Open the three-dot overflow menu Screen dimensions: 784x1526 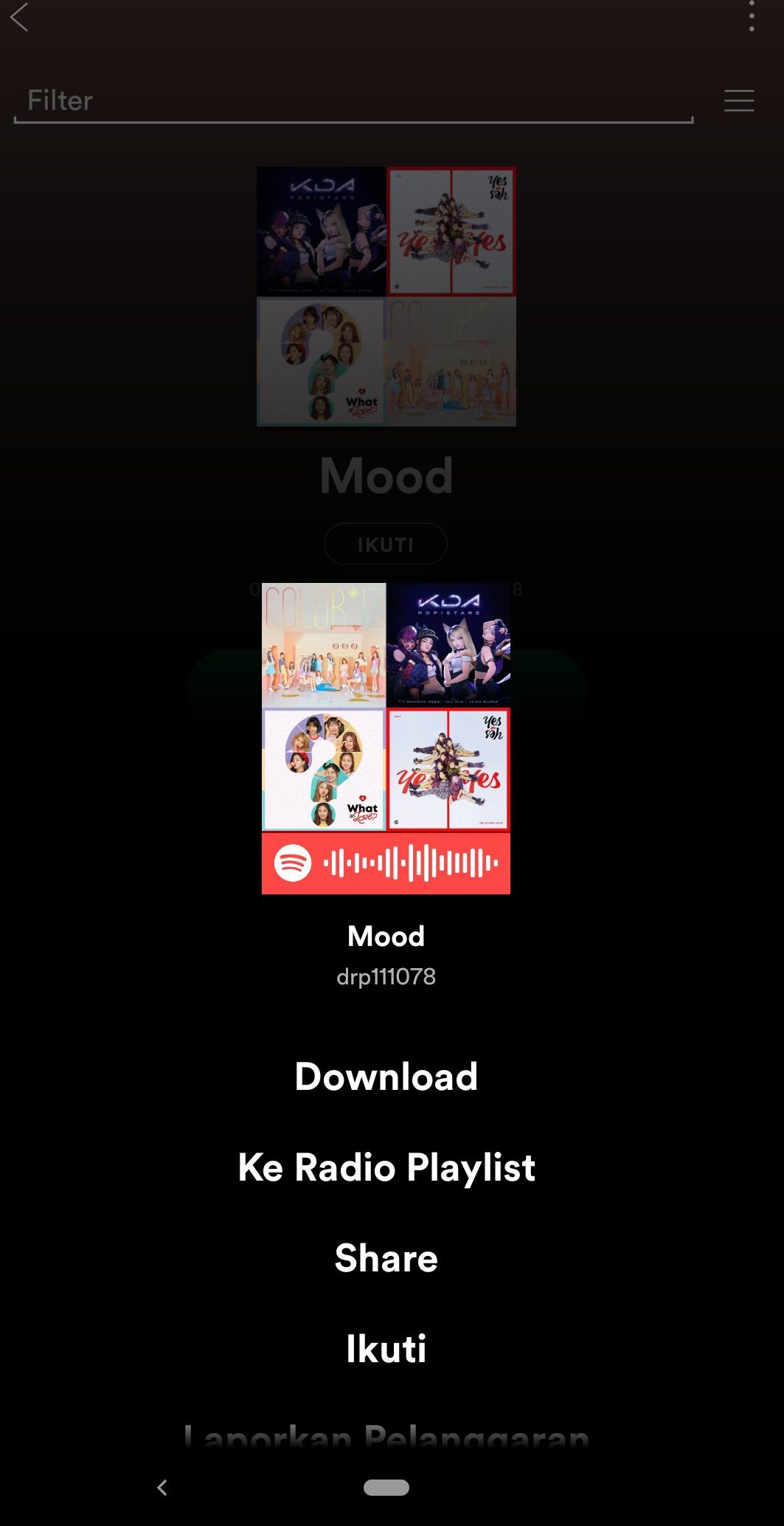pos(752,20)
